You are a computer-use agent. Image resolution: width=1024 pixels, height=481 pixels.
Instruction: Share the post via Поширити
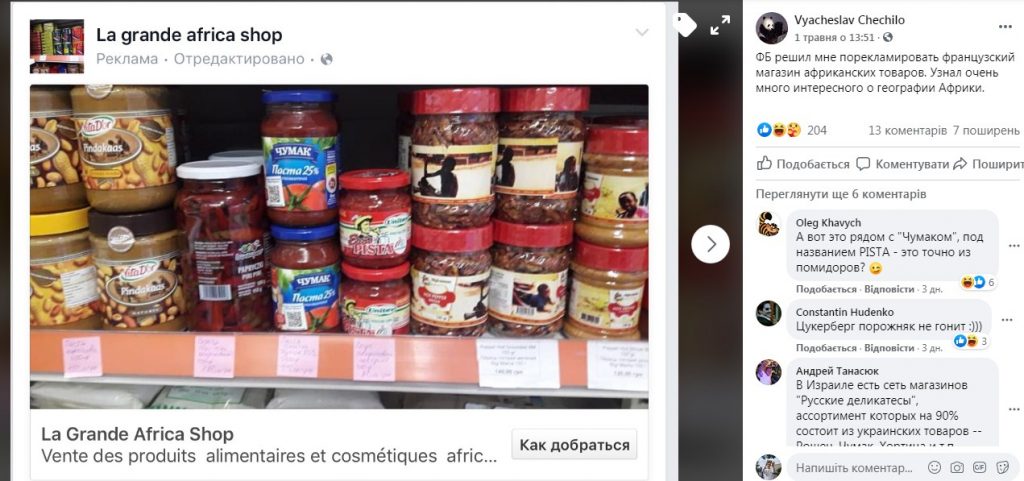(988, 164)
